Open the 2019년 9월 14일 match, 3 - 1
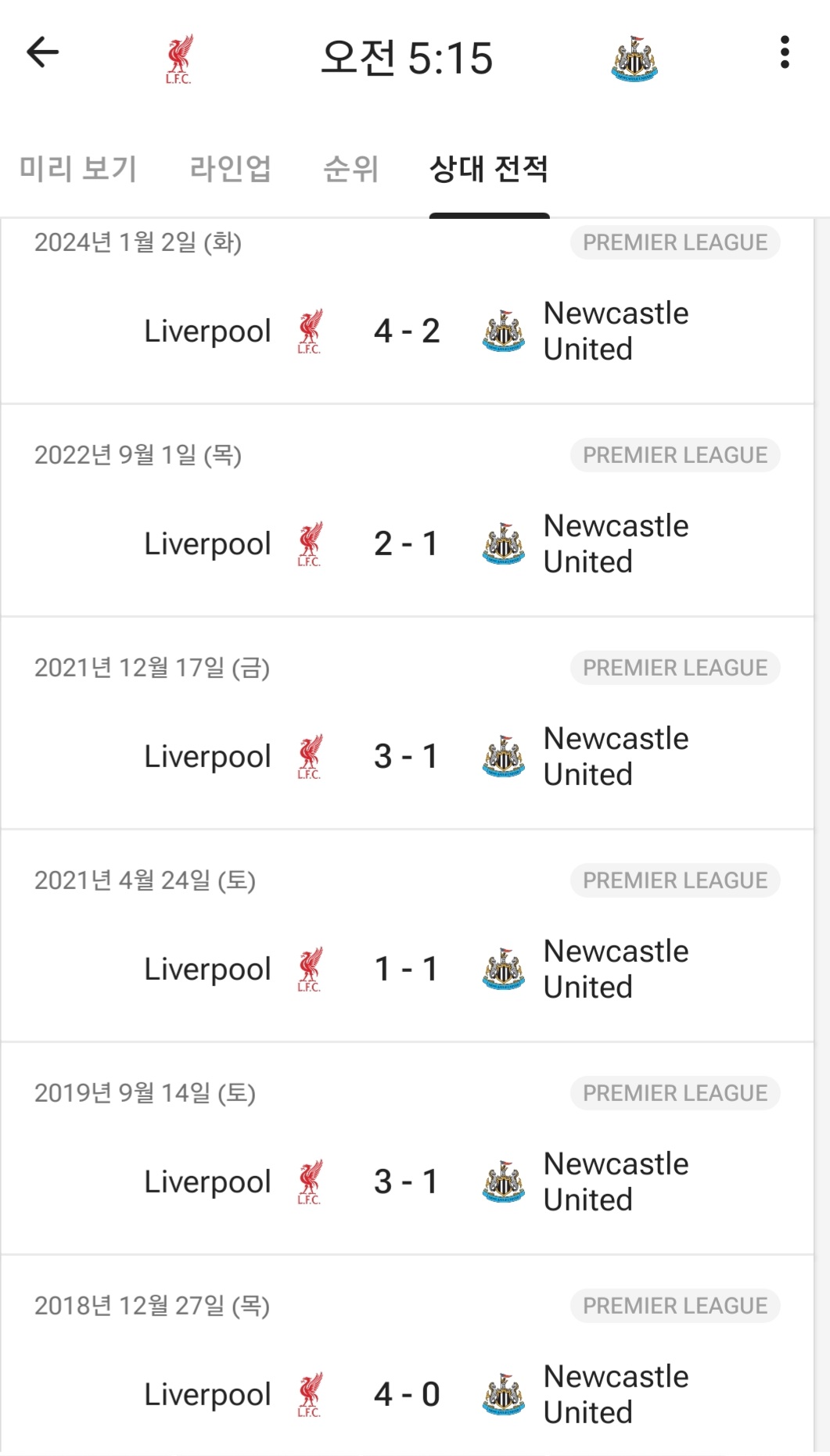This screenshot has height=1456, width=830. pos(407,1182)
